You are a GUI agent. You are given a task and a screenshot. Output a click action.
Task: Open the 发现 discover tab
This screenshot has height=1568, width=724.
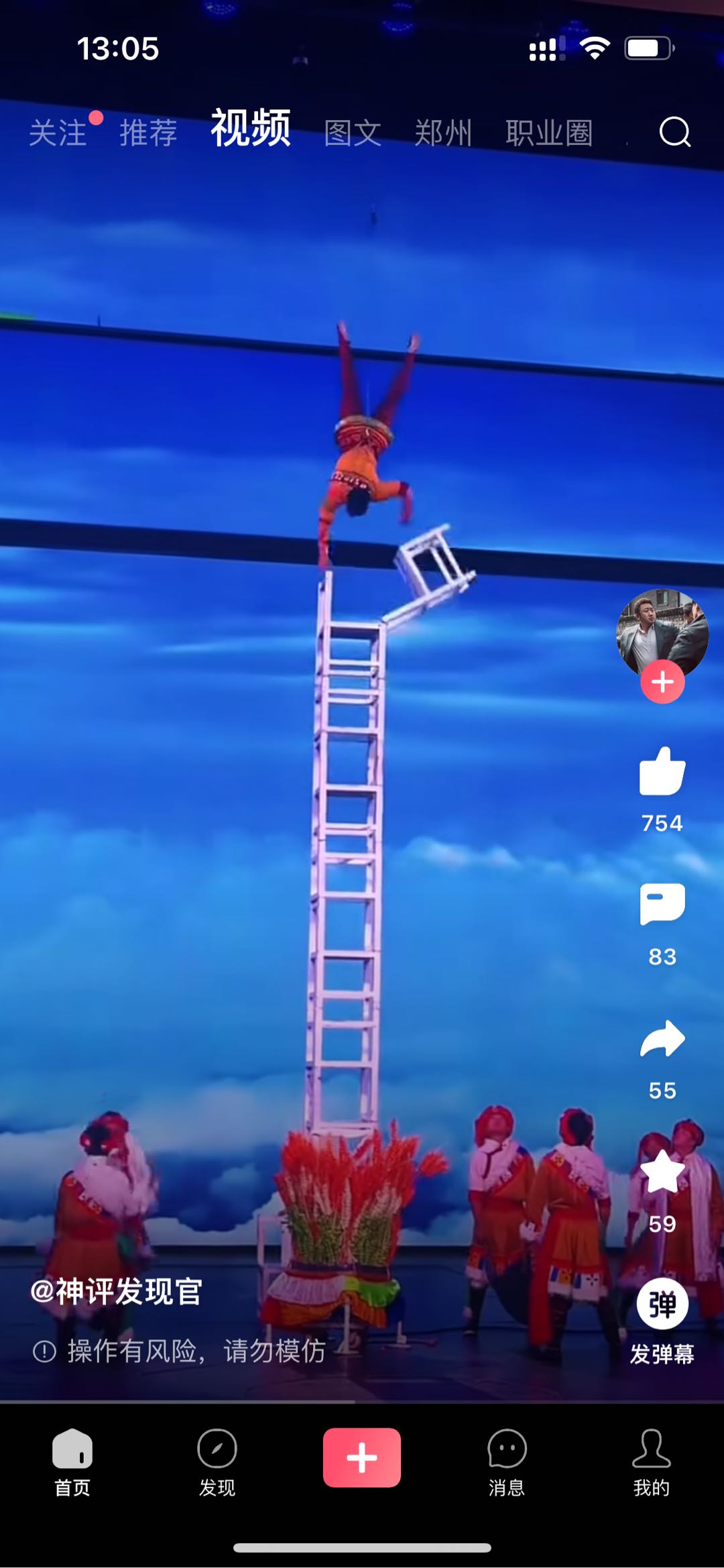pyautogui.click(x=217, y=1461)
